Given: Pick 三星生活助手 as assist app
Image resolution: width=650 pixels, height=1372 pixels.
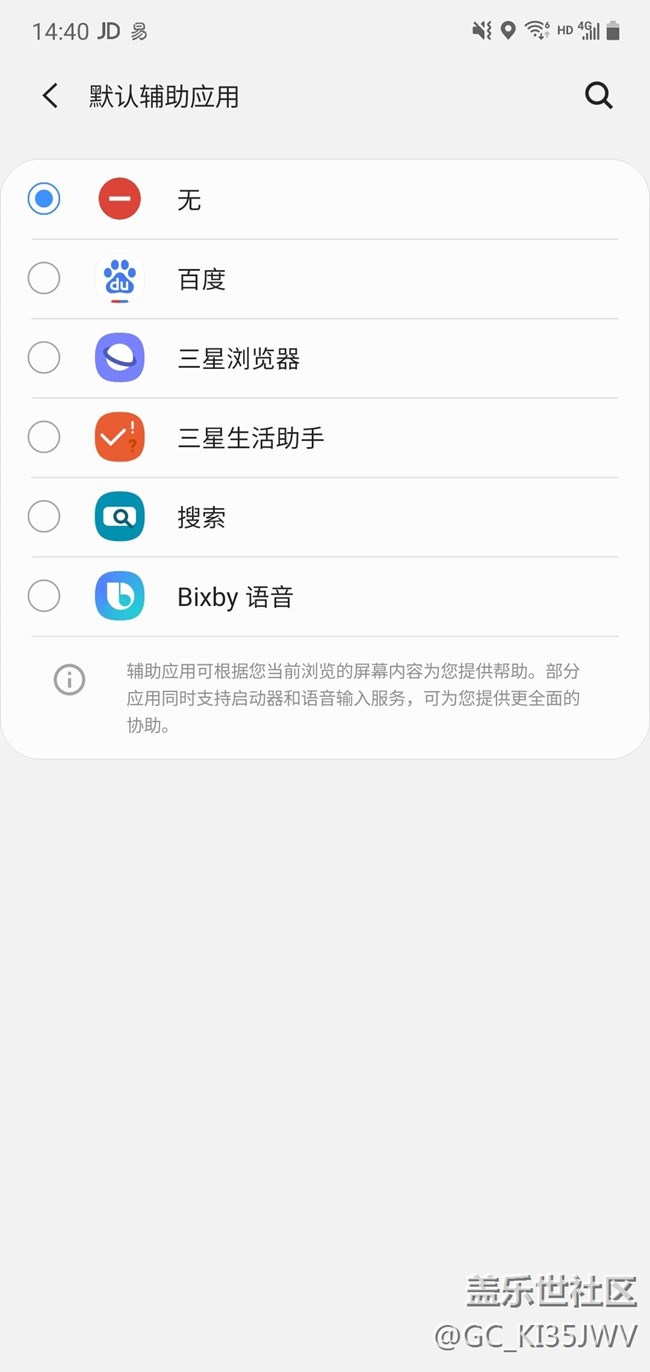Looking at the screenshot, I should [x=44, y=437].
